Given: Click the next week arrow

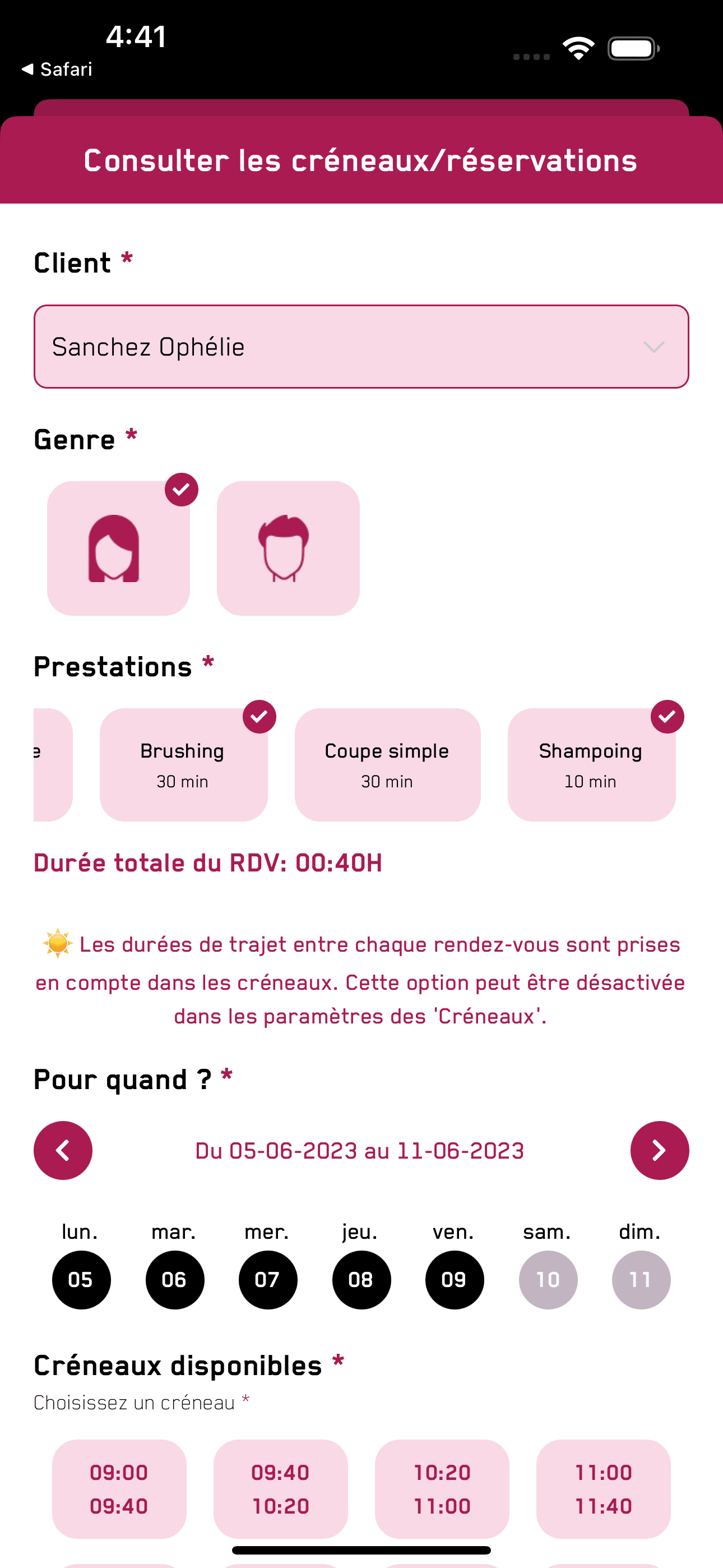Looking at the screenshot, I should click(660, 1150).
